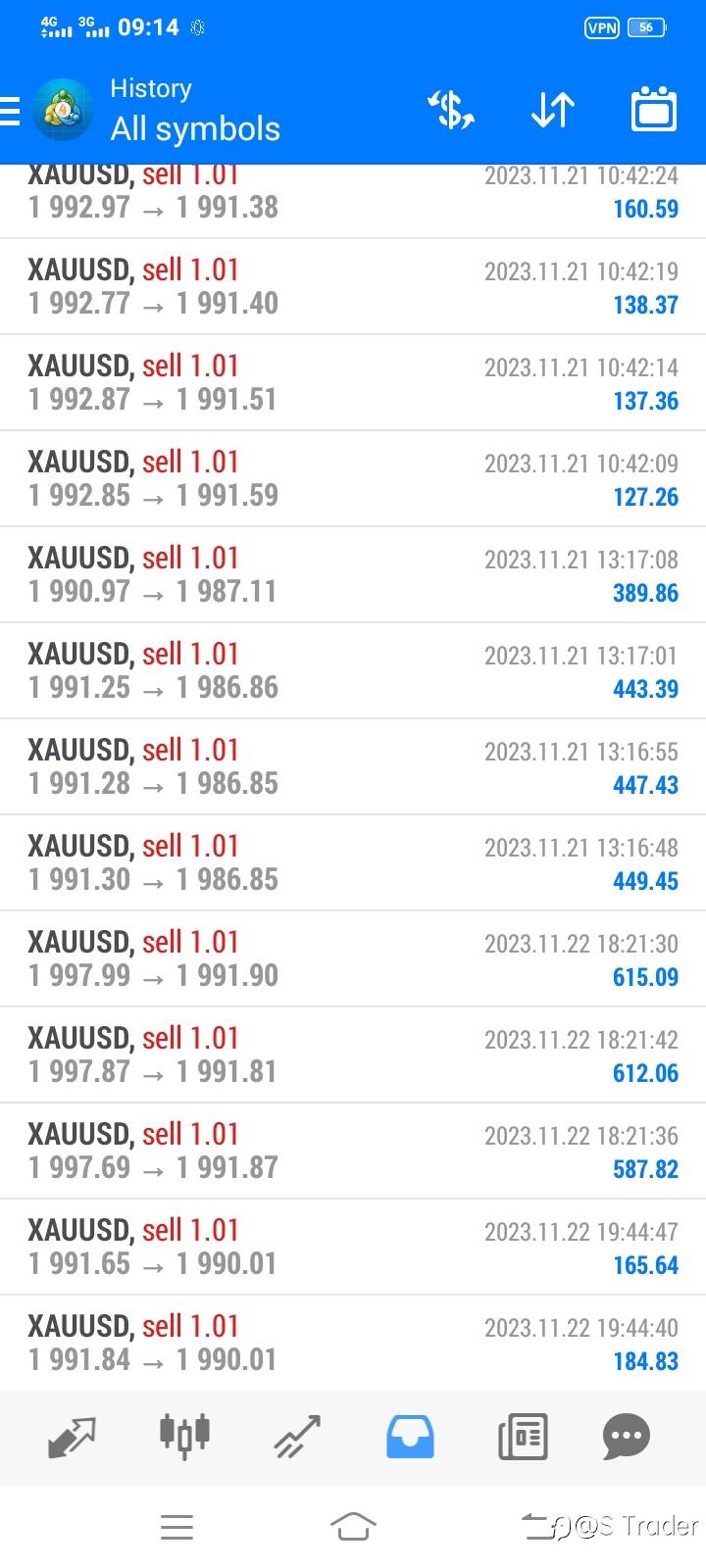The height and width of the screenshot is (1568, 706).
Task: Open the XAUUSD sell with profit 615.09
Action: [x=353, y=958]
